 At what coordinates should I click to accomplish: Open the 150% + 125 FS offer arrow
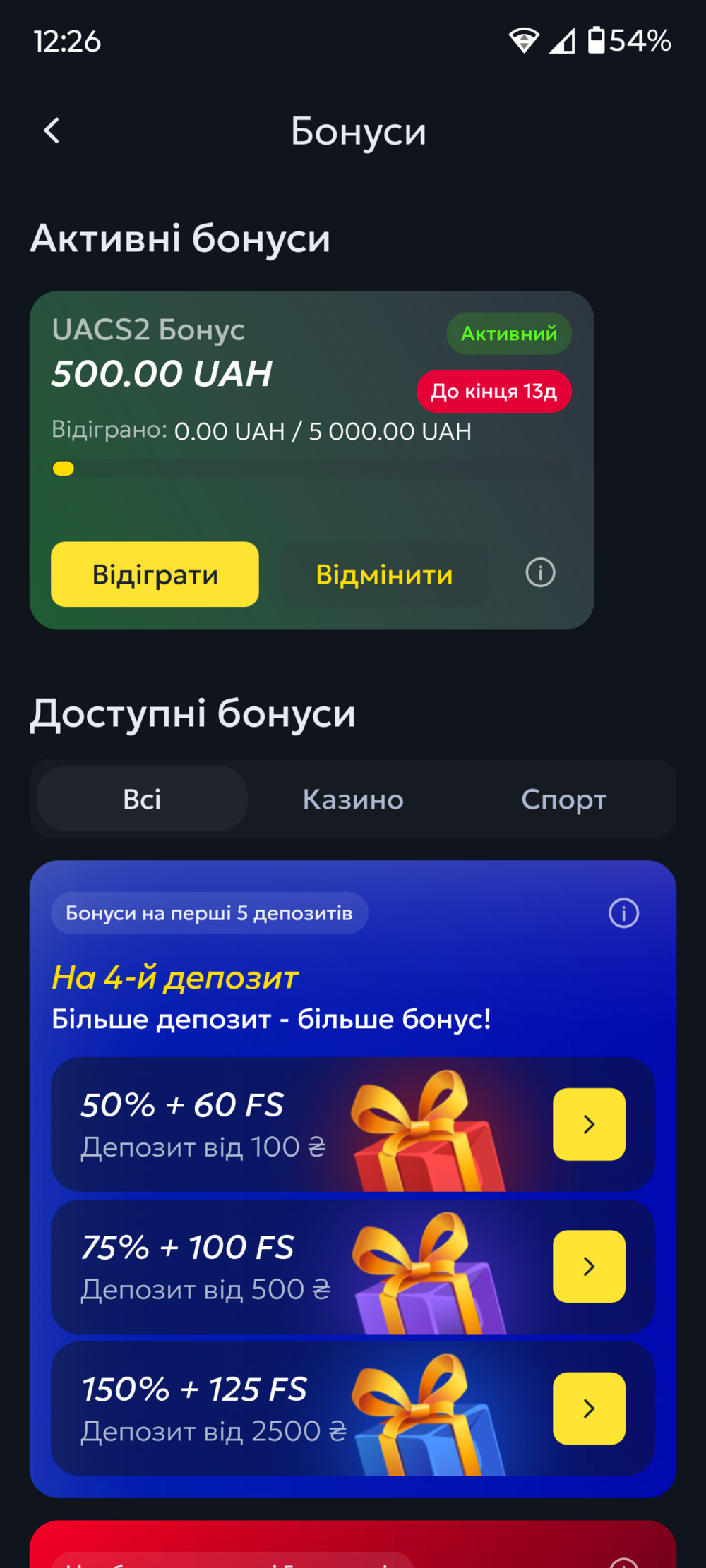pyautogui.click(x=589, y=1409)
